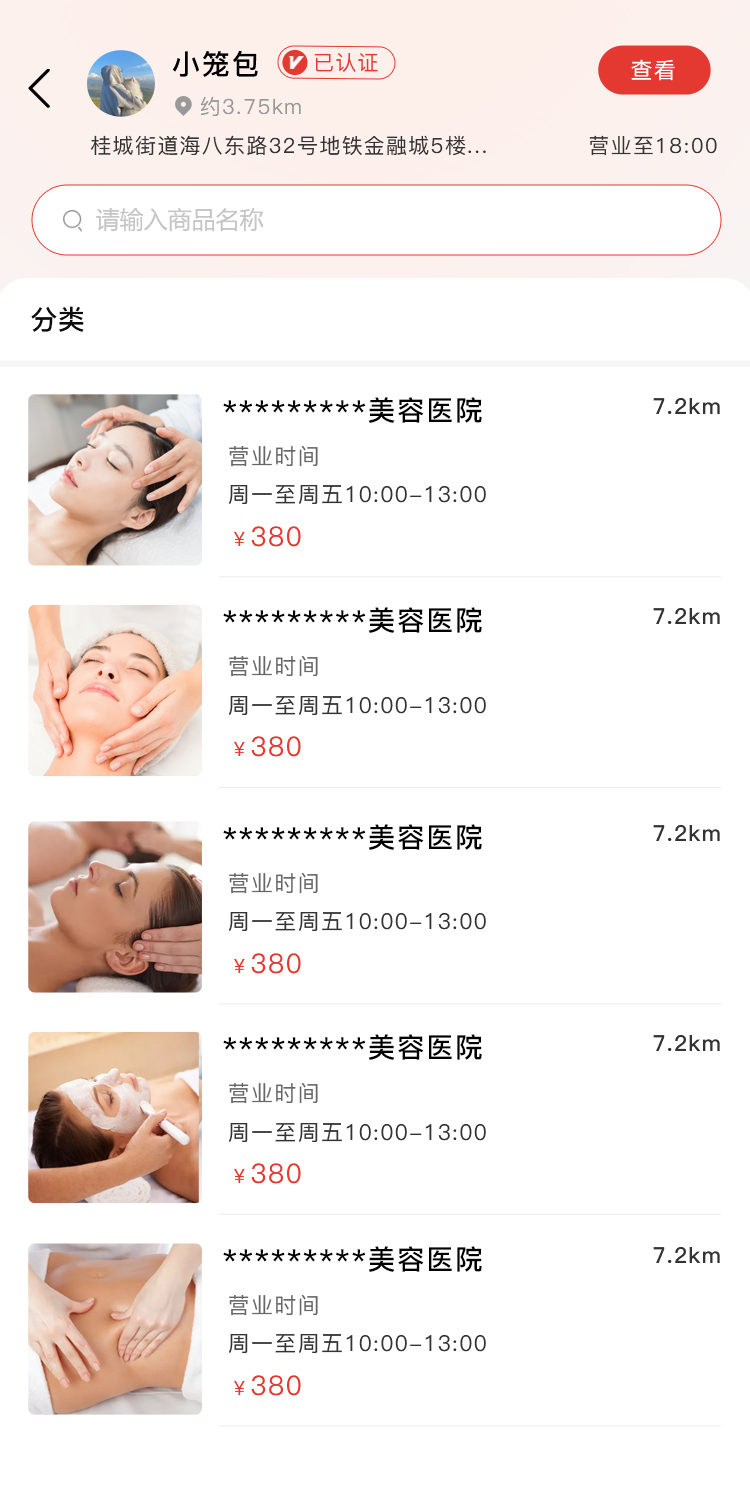The width and height of the screenshot is (750, 1500).
Task: Open 小笼包's profile avatar
Action: (x=121, y=84)
